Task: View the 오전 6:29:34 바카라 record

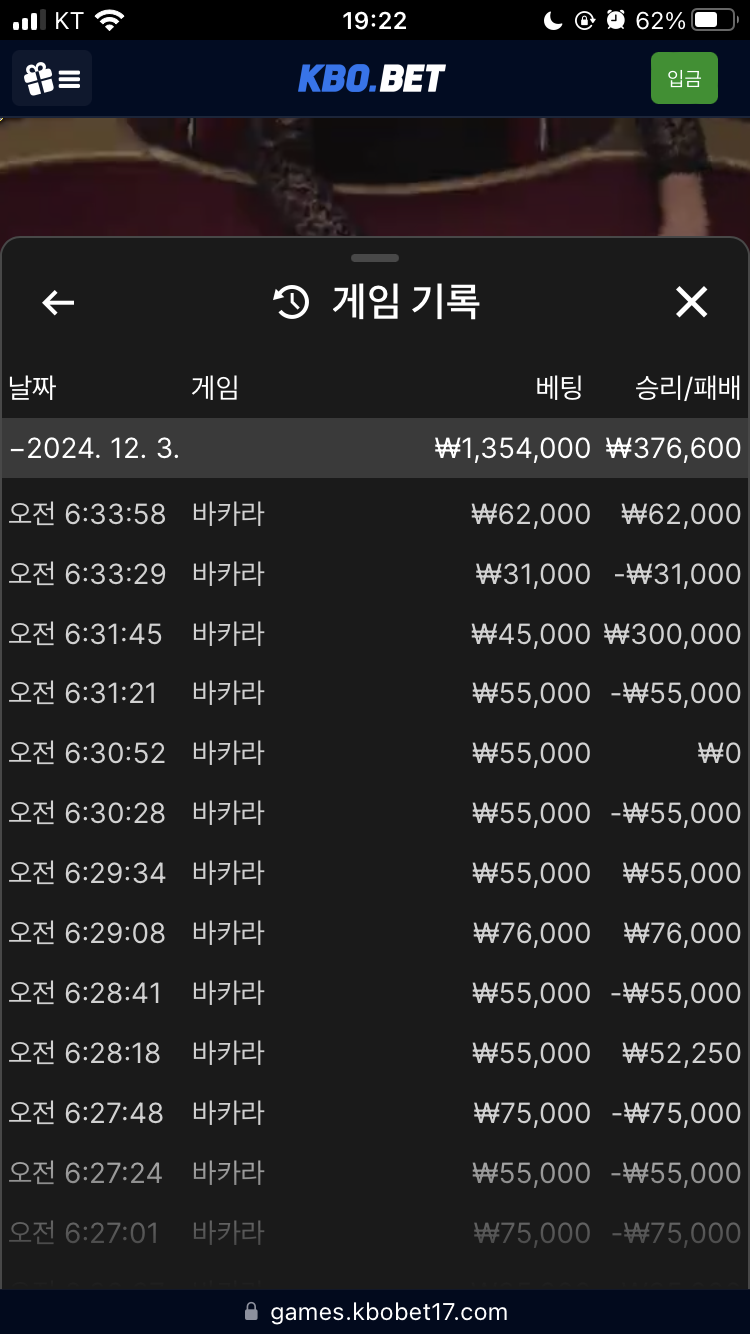Action: pyautogui.click(x=375, y=873)
